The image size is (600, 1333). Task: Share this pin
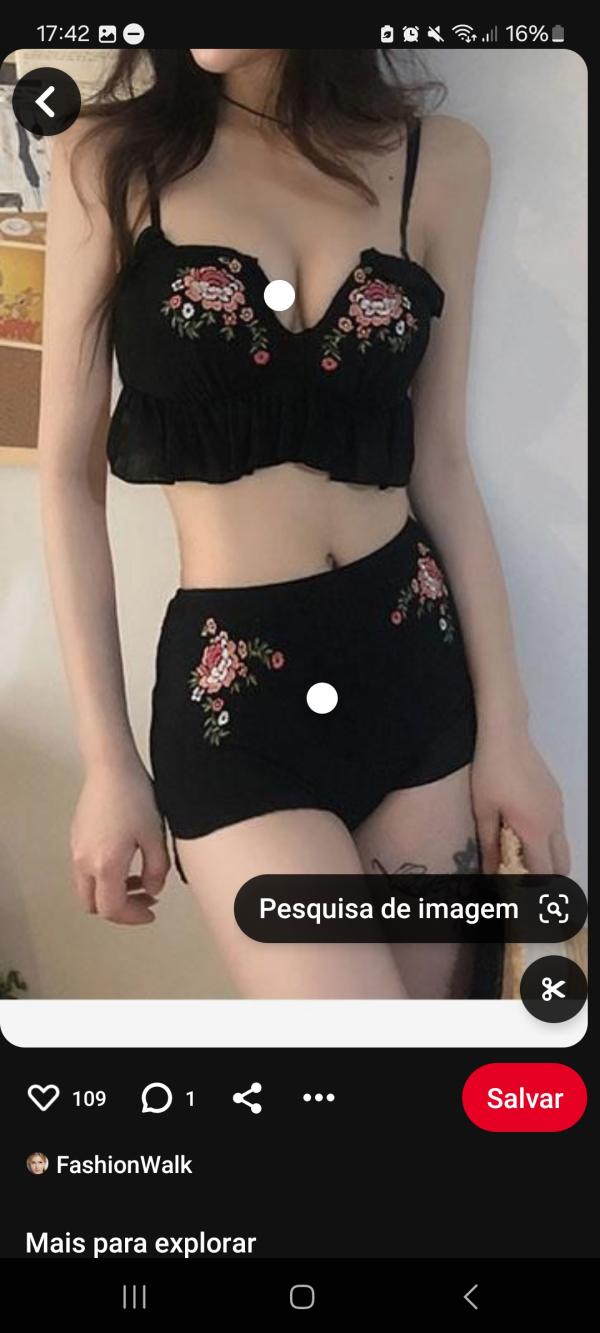pos(247,1098)
